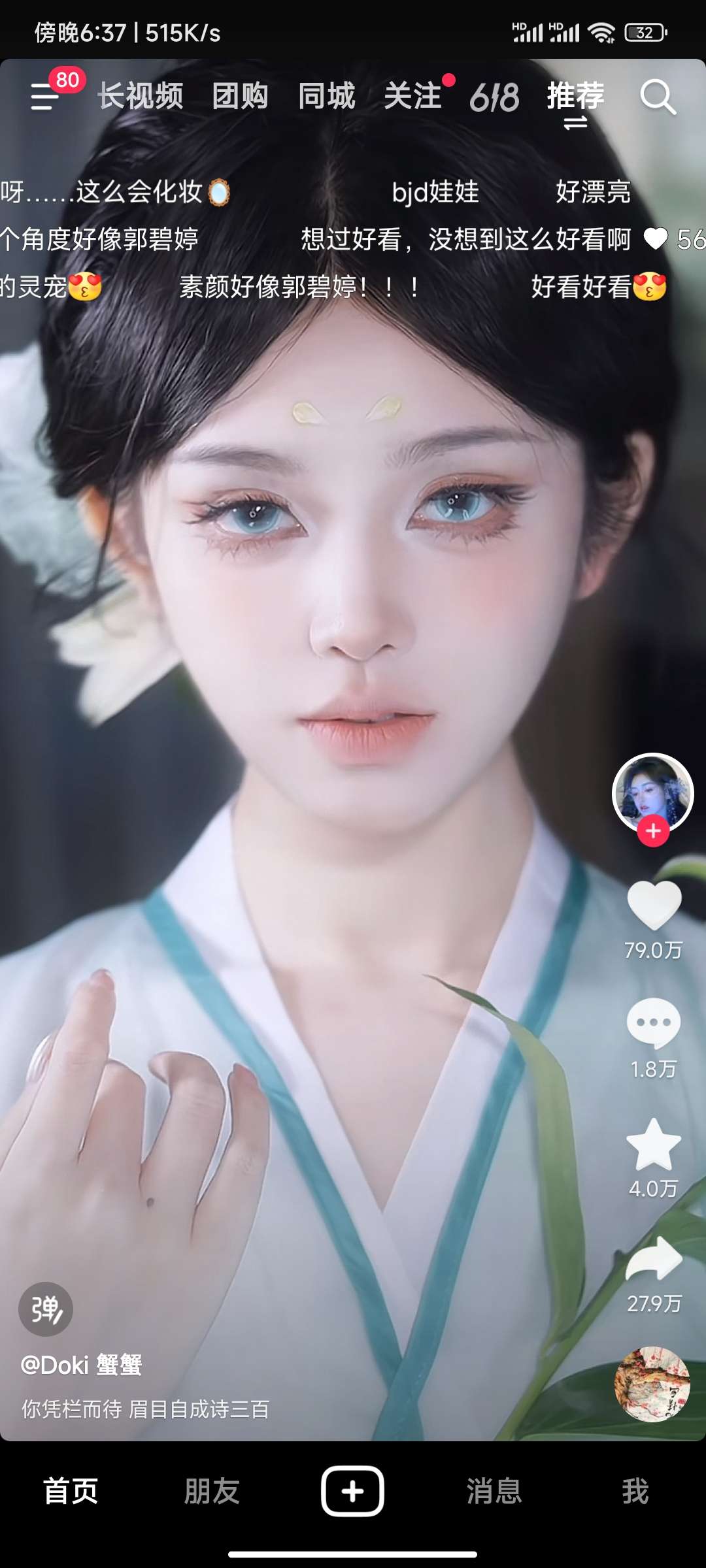Open the side menu with 80 badge

point(46,97)
